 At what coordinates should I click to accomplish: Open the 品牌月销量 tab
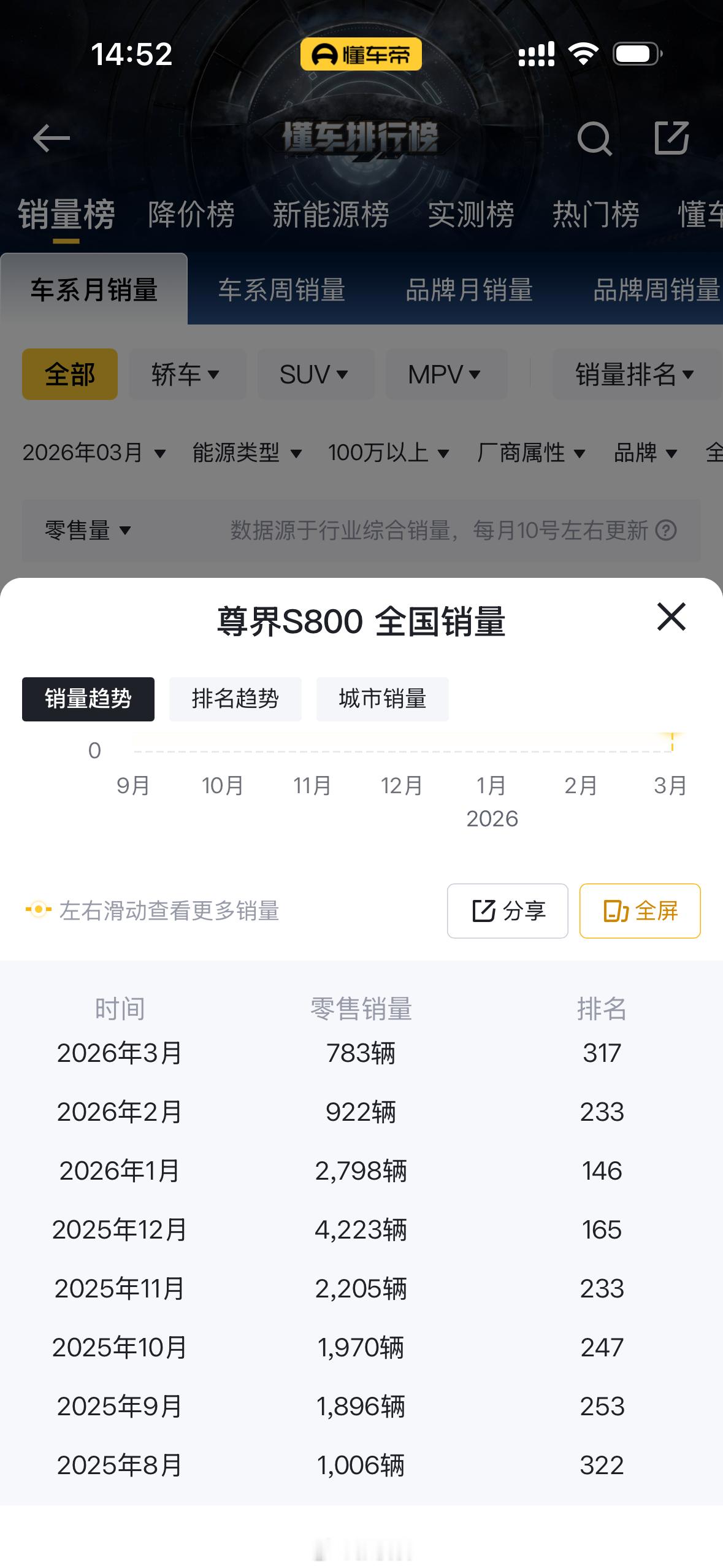click(469, 291)
